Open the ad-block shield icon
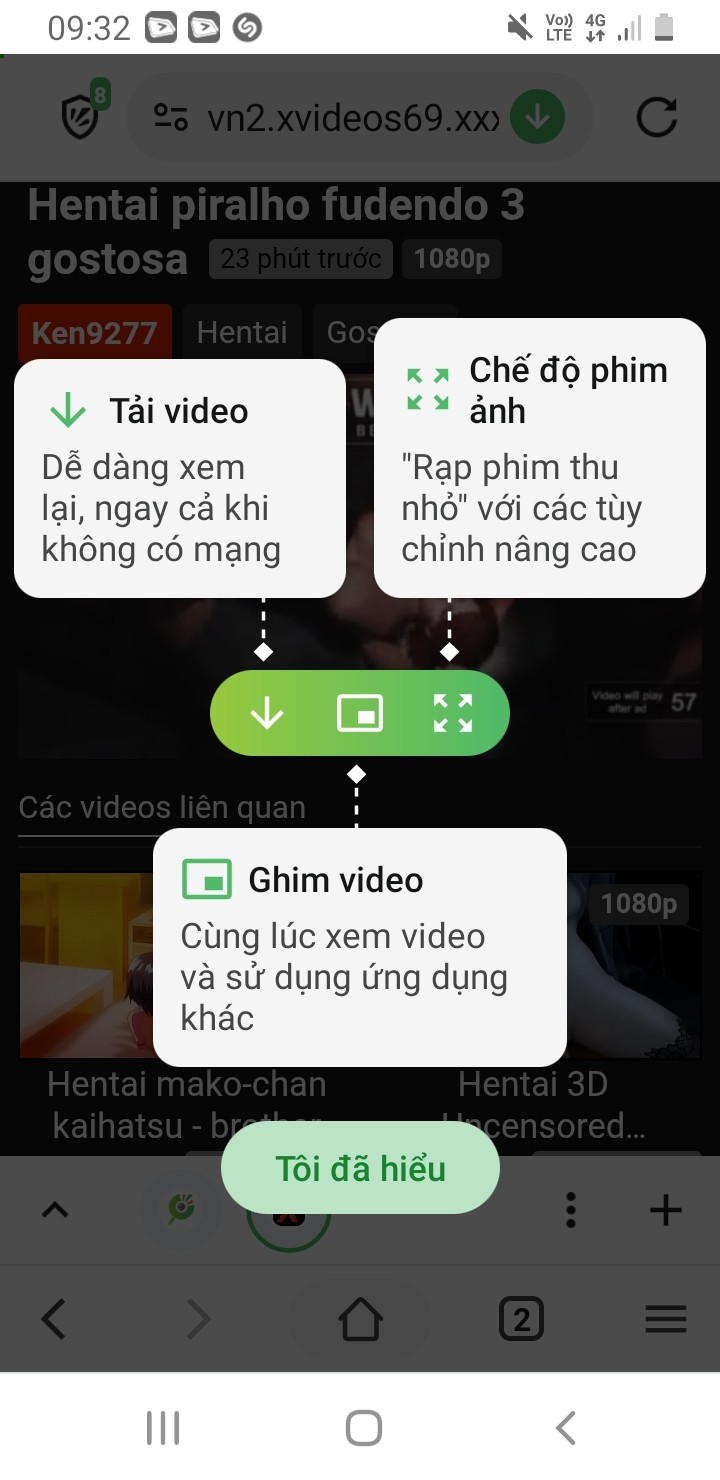Image resolution: width=720 pixels, height=1480 pixels. click(82, 117)
